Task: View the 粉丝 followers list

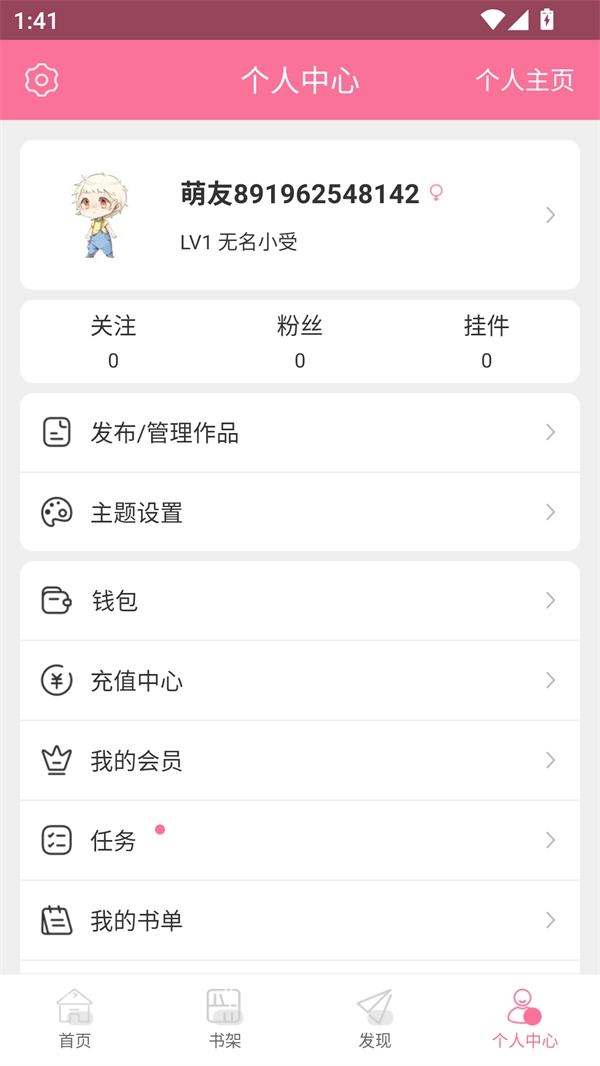Action: click(300, 341)
